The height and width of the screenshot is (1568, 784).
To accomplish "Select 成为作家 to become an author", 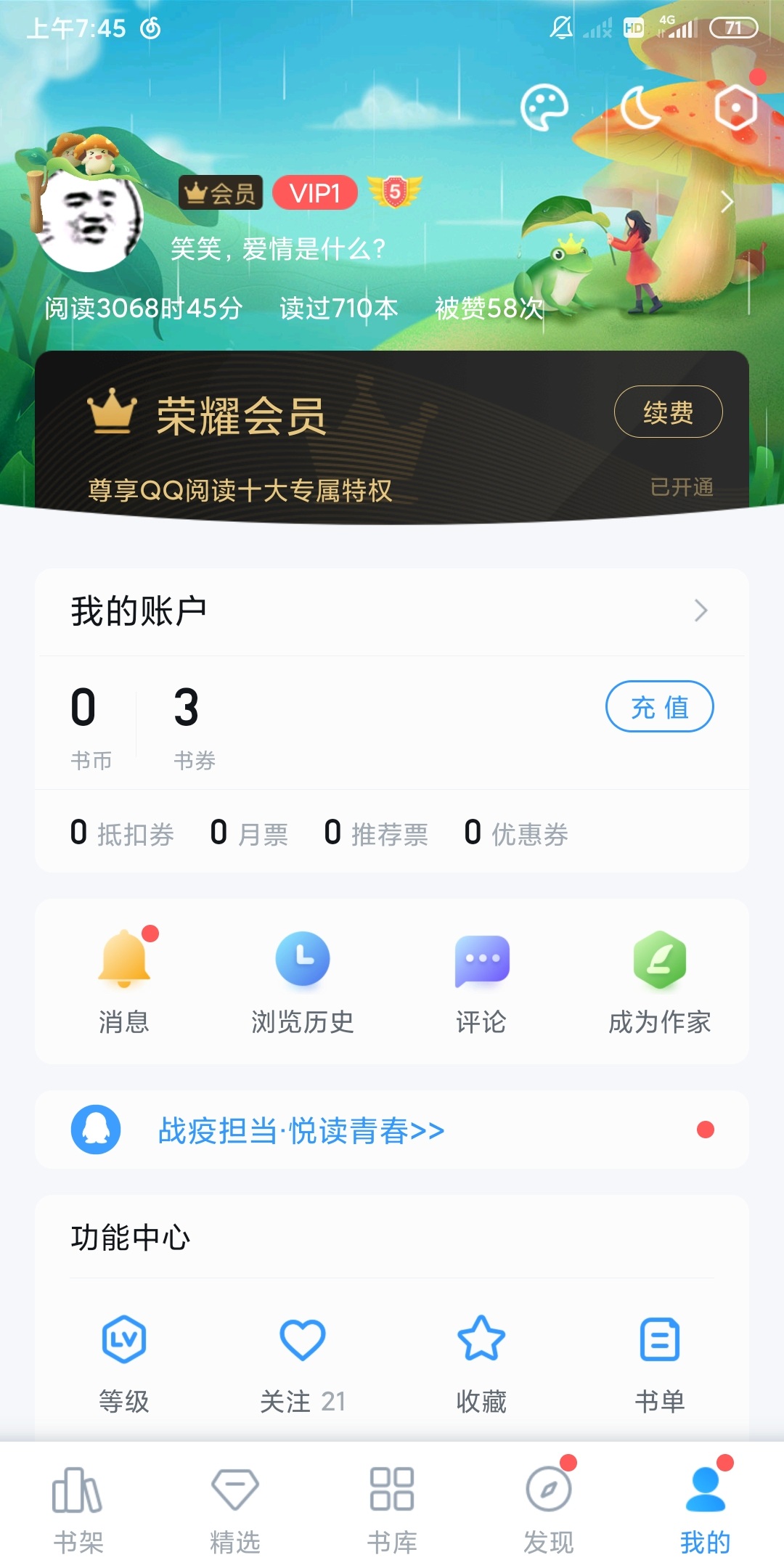I will click(x=659, y=981).
